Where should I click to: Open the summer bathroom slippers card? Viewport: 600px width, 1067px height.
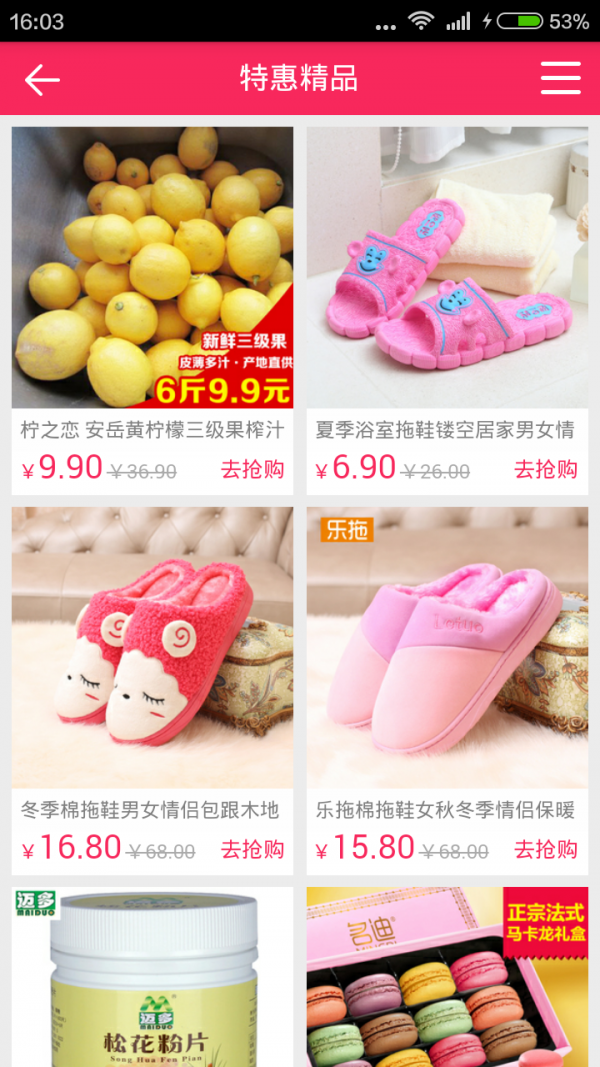pos(447,268)
